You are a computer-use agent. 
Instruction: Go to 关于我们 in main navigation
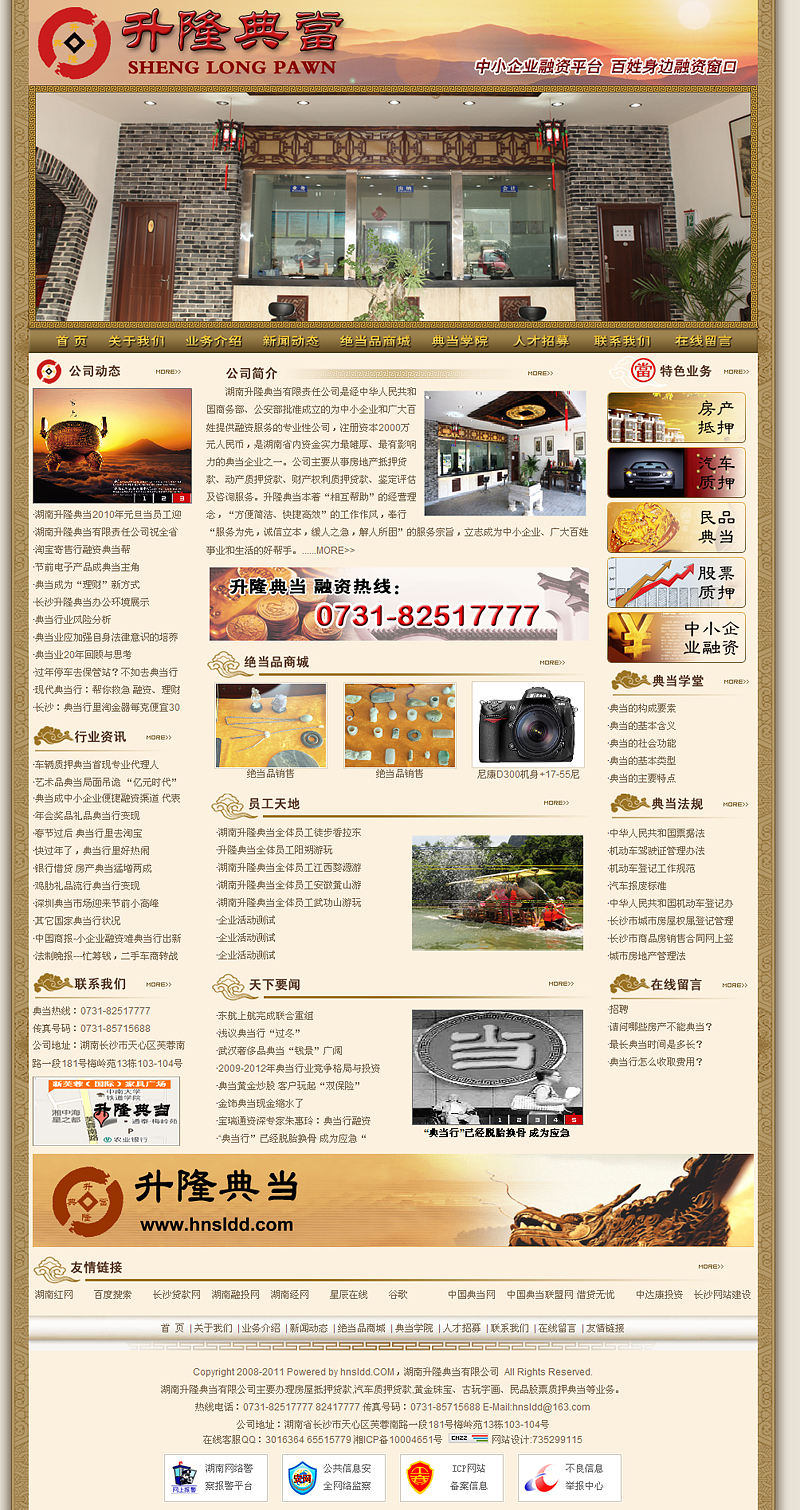click(x=136, y=341)
